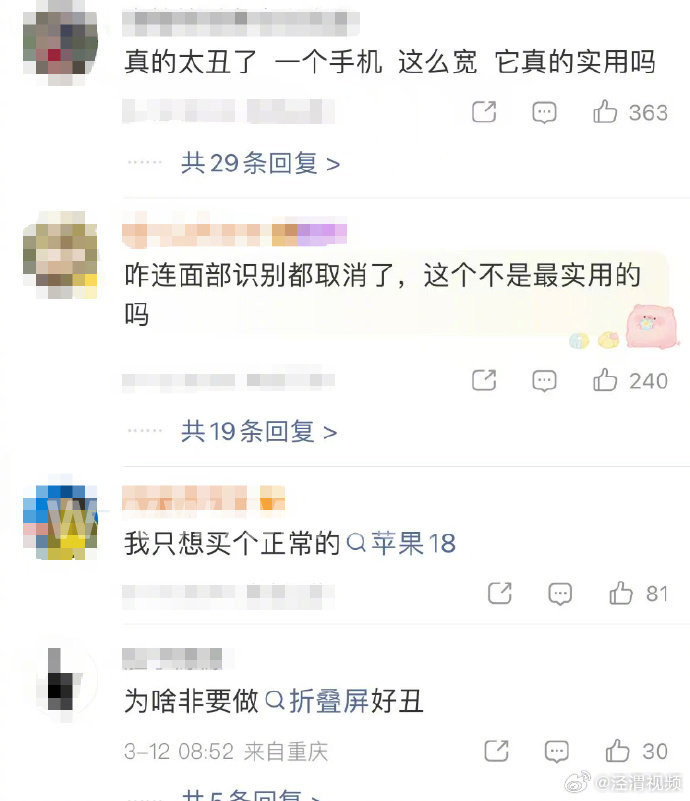
Task: Share the 折叠屏好丑 comment
Action: point(496,751)
